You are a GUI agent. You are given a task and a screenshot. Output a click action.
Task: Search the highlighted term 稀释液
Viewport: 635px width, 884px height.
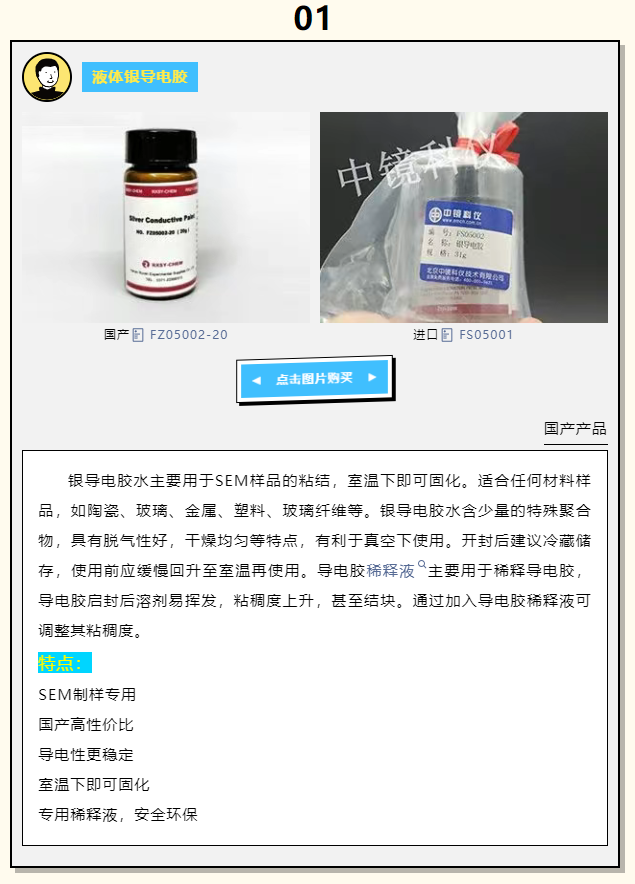click(391, 572)
